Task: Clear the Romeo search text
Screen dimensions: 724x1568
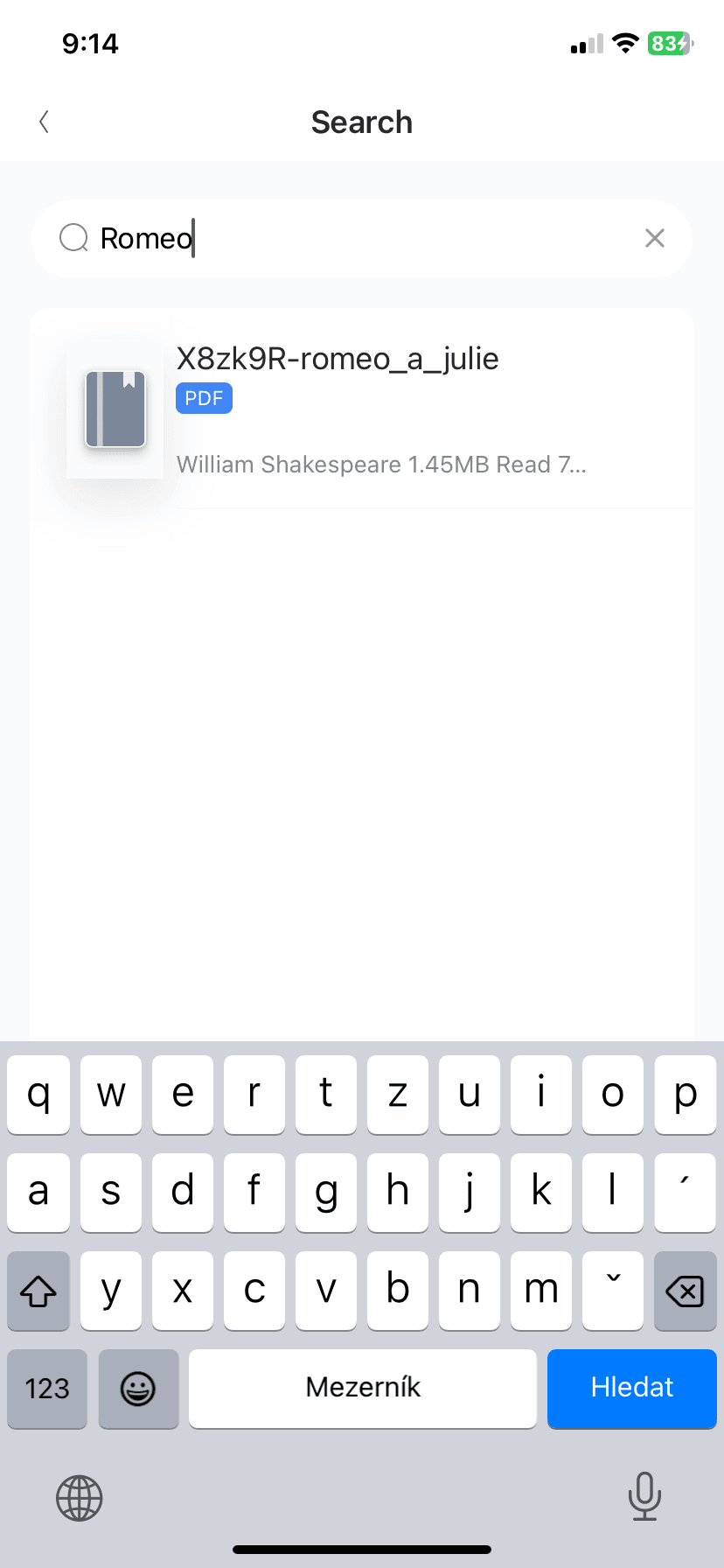Action: (x=654, y=238)
